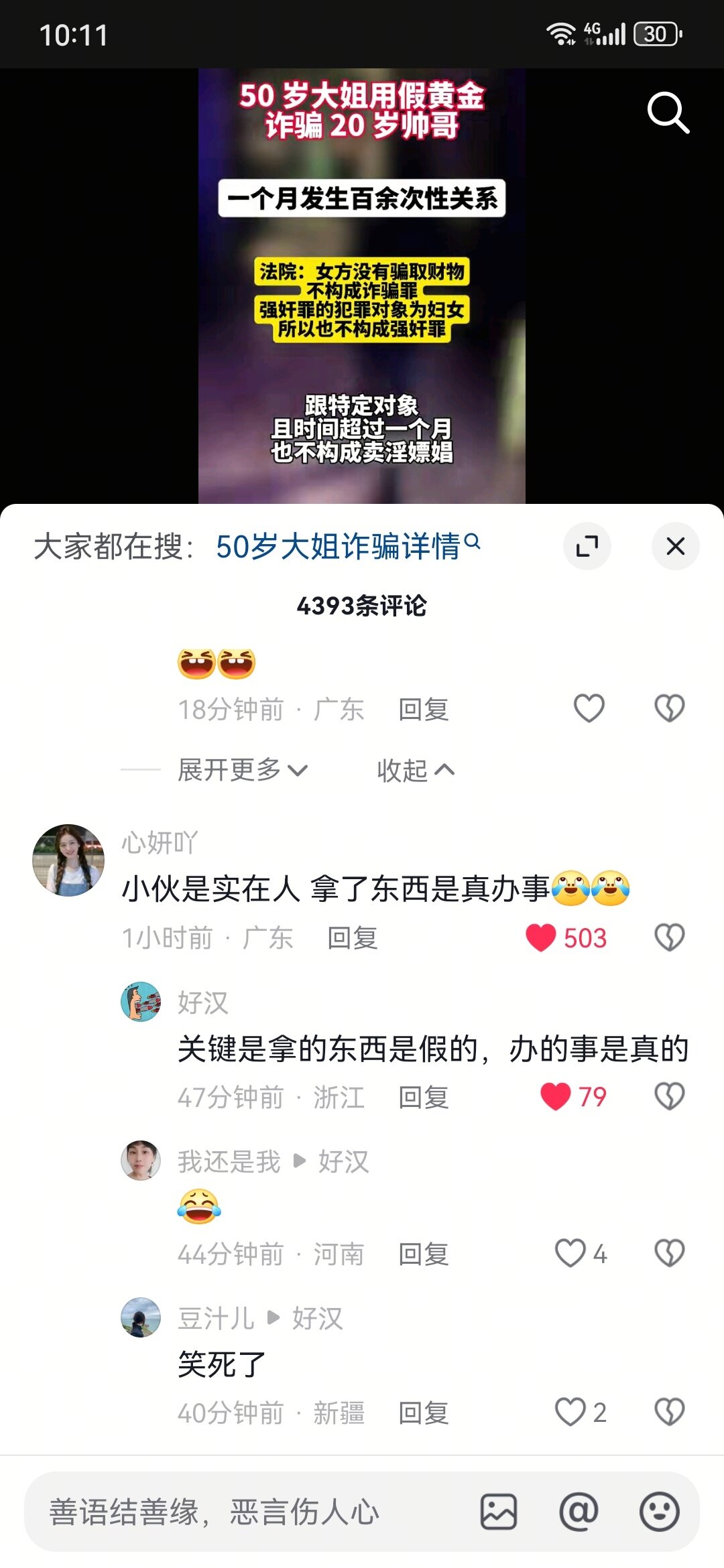The image size is (724, 1568).
Task: Like 豆汁儿's comment 笑死了
Action: tap(570, 1412)
